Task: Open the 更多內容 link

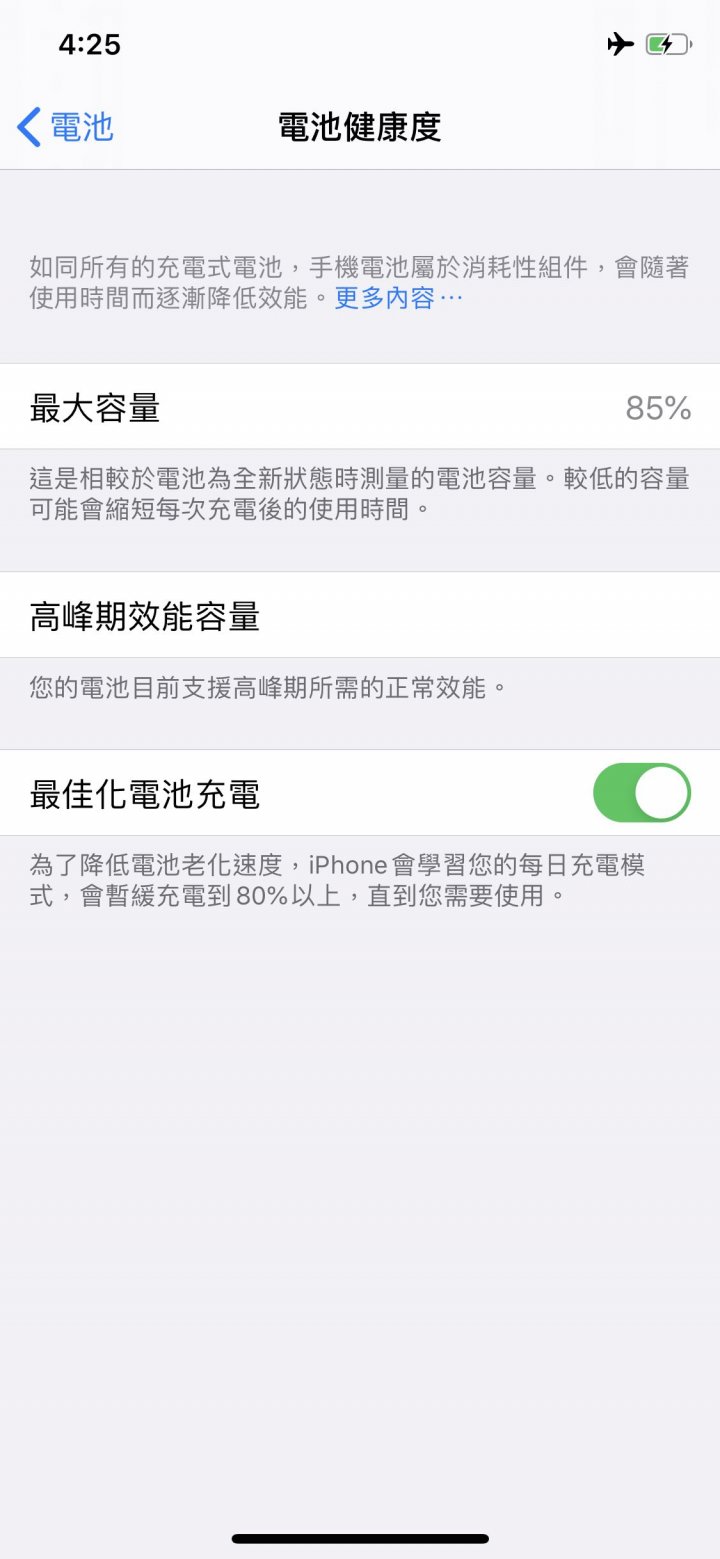Action: [397, 298]
